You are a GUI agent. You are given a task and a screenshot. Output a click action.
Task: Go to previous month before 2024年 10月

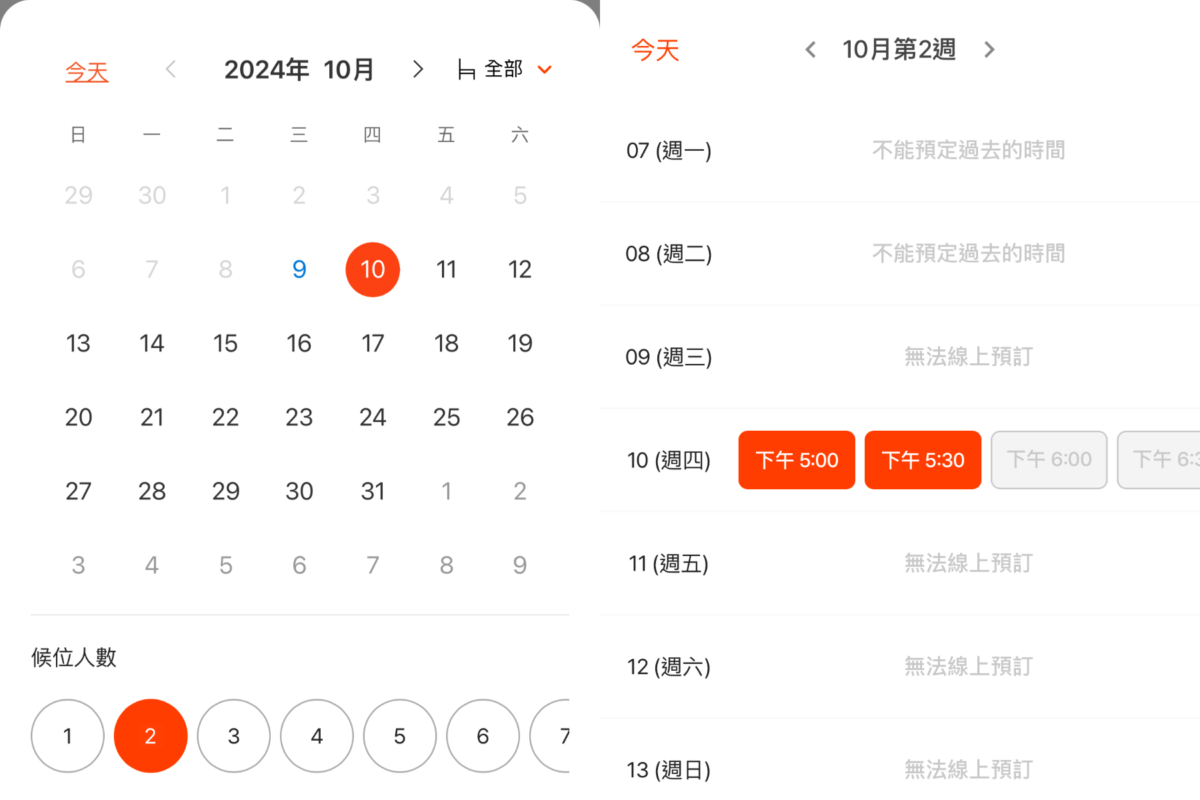170,69
